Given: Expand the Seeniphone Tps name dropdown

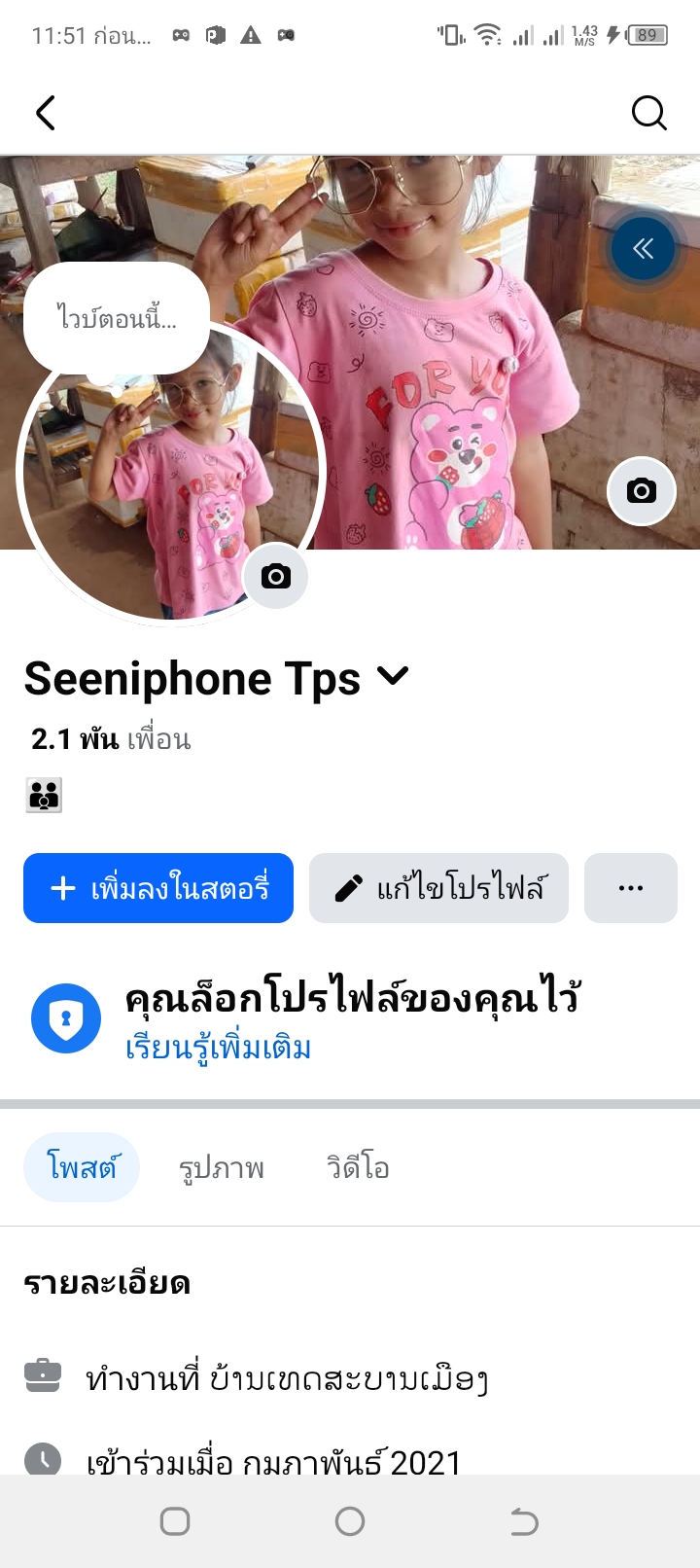Looking at the screenshot, I should pyautogui.click(x=393, y=675).
